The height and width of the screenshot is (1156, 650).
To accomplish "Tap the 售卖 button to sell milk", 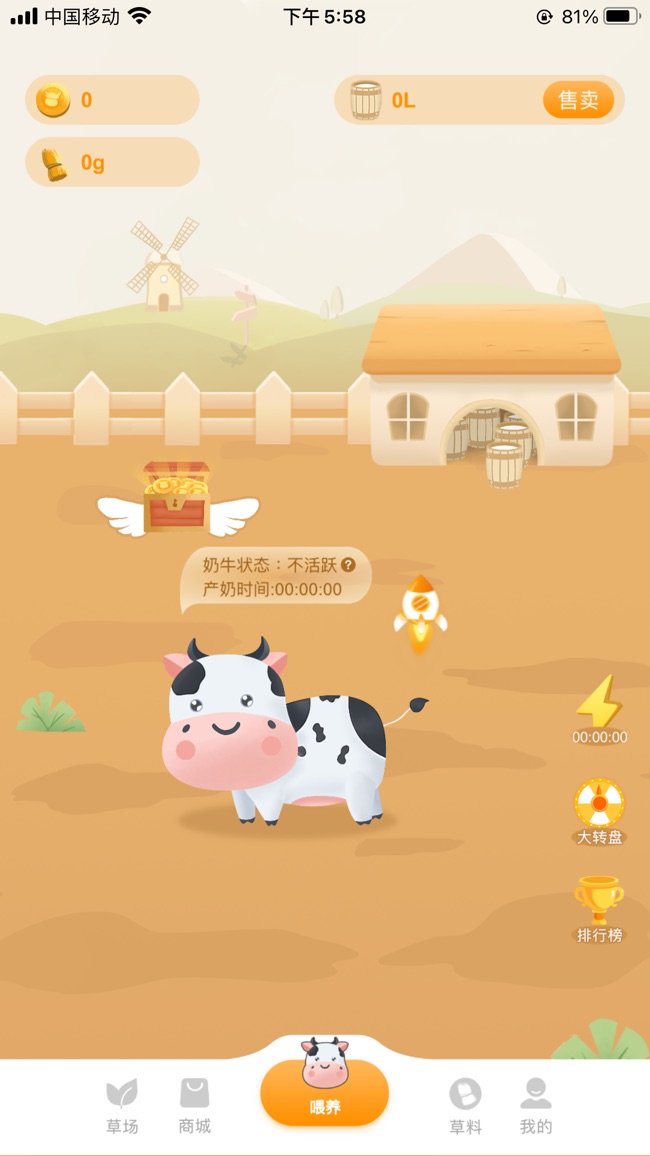I will coord(578,100).
